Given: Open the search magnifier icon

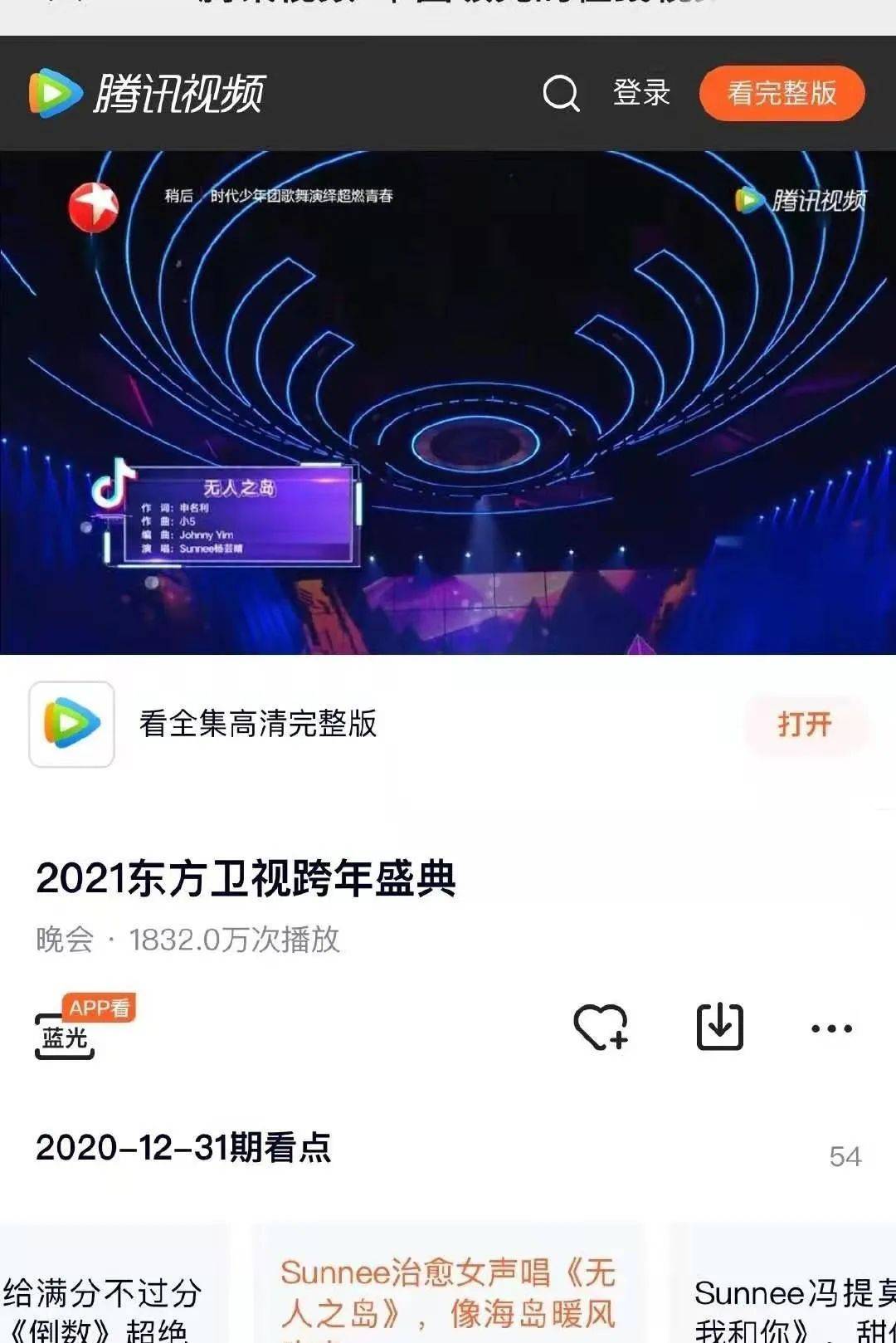Looking at the screenshot, I should coord(561,93).
